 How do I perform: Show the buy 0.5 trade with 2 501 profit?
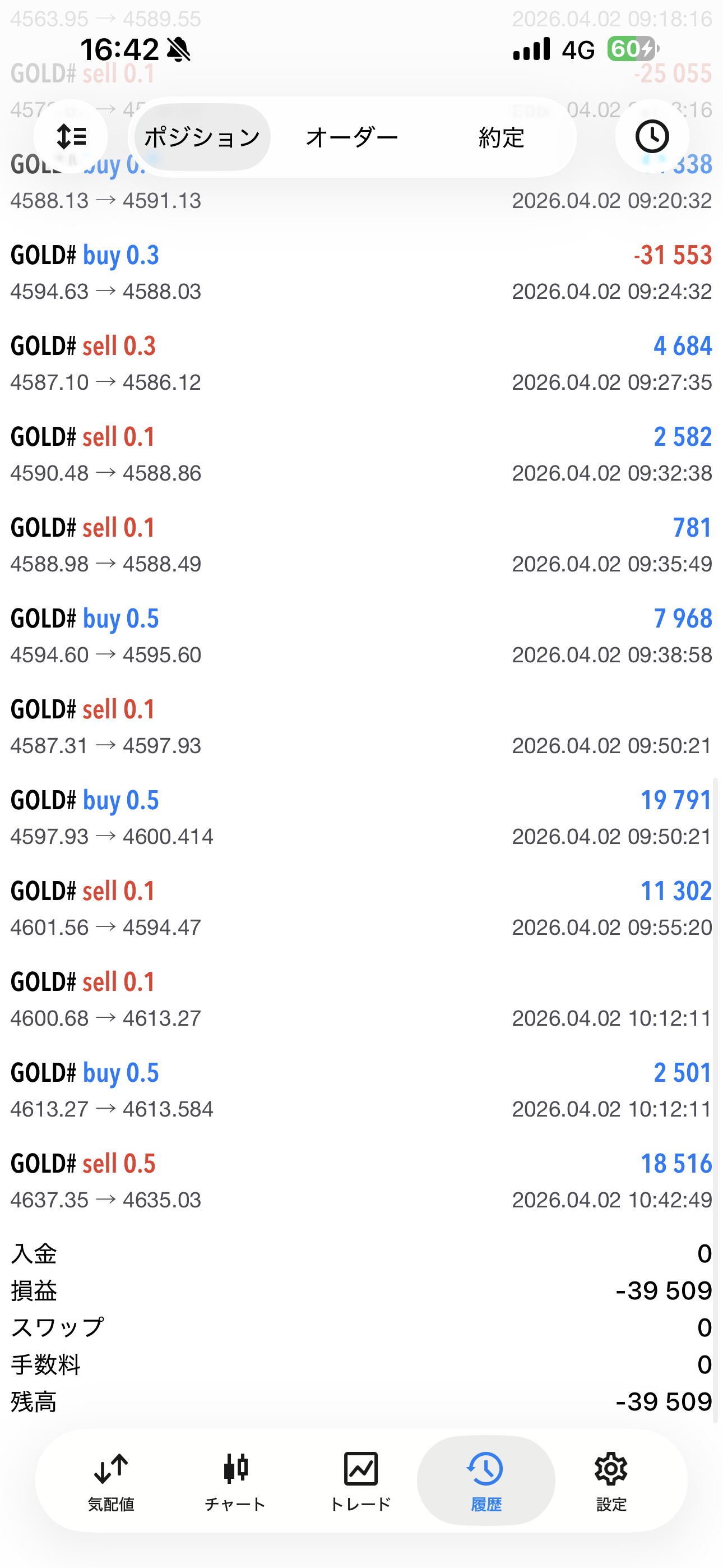tap(361, 1090)
